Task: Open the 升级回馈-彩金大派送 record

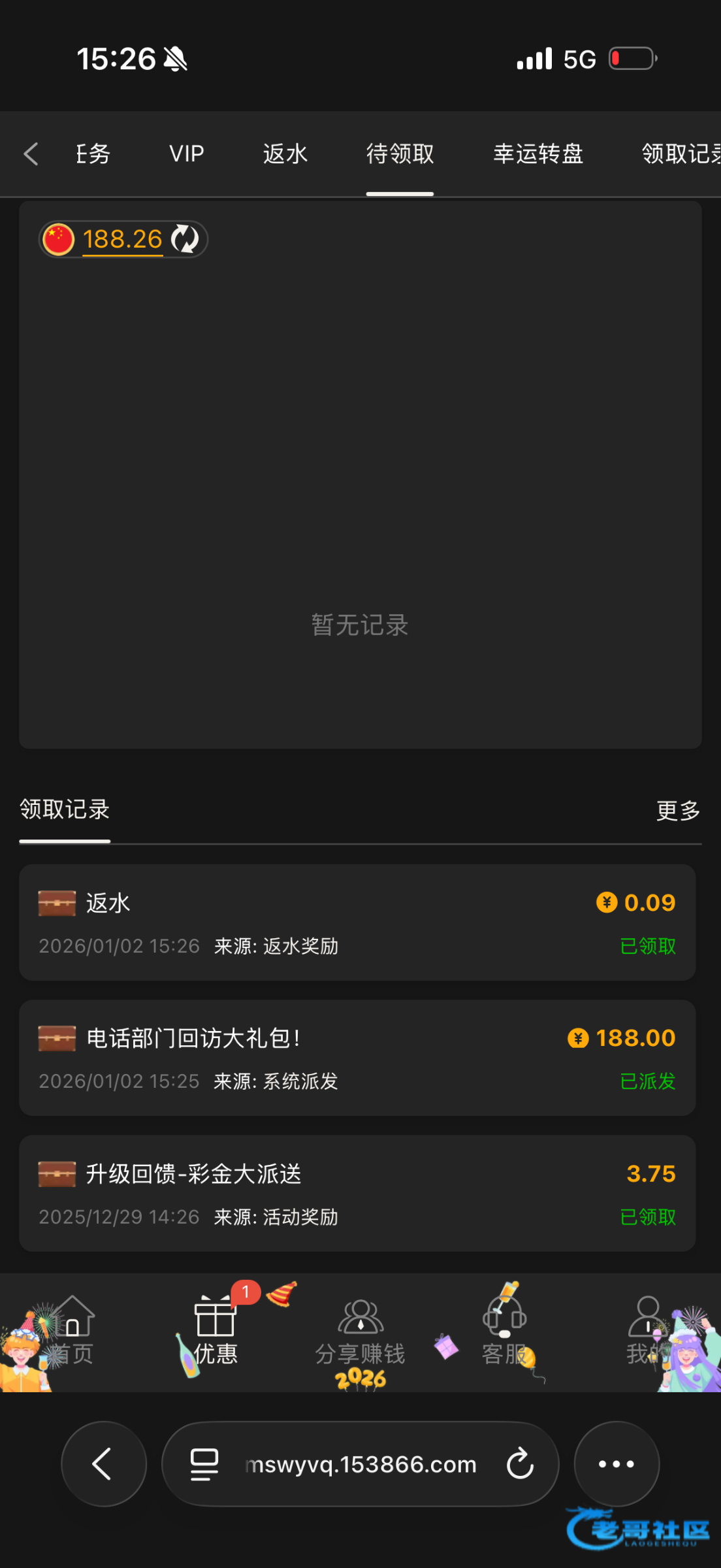Action: [x=357, y=1193]
